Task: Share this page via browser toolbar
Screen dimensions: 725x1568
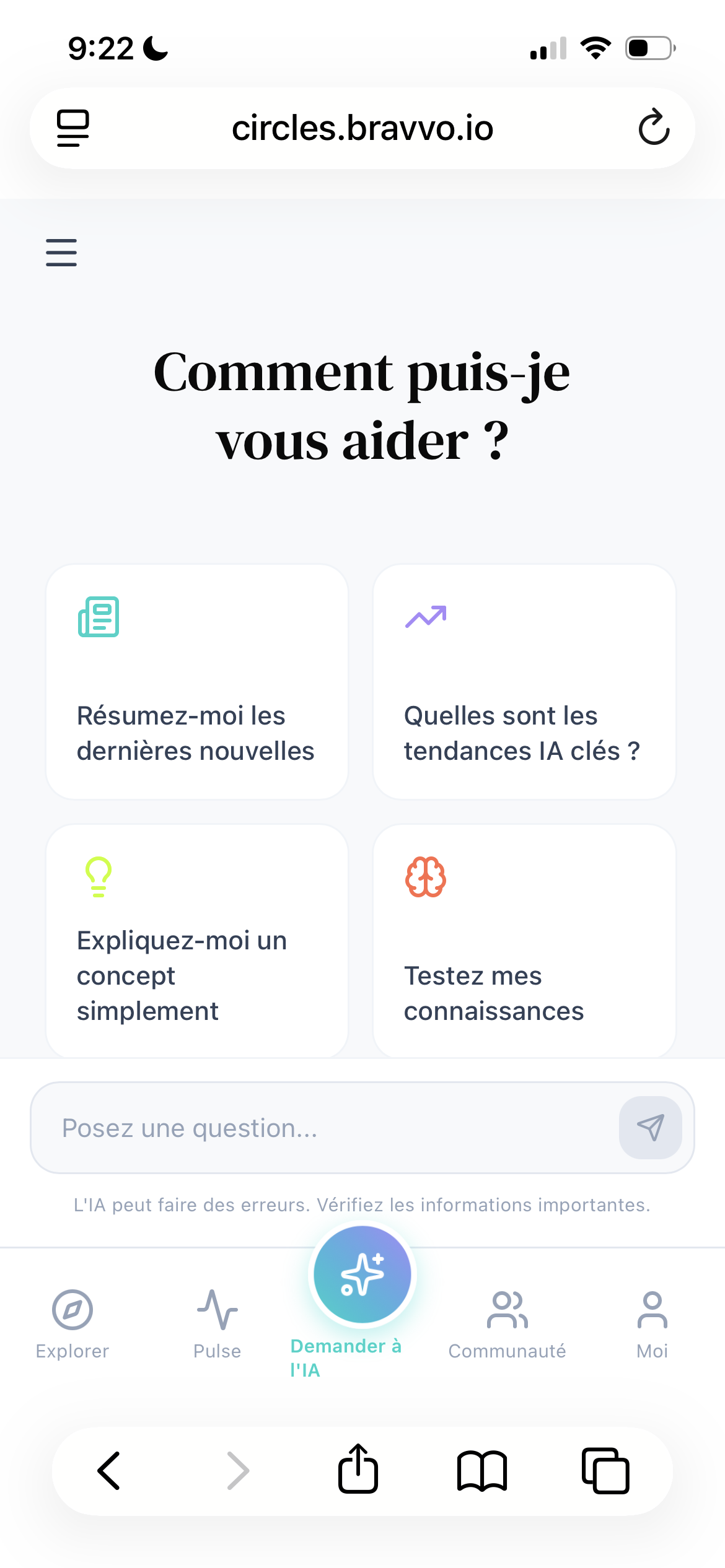Action: (x=358, y=1468)
